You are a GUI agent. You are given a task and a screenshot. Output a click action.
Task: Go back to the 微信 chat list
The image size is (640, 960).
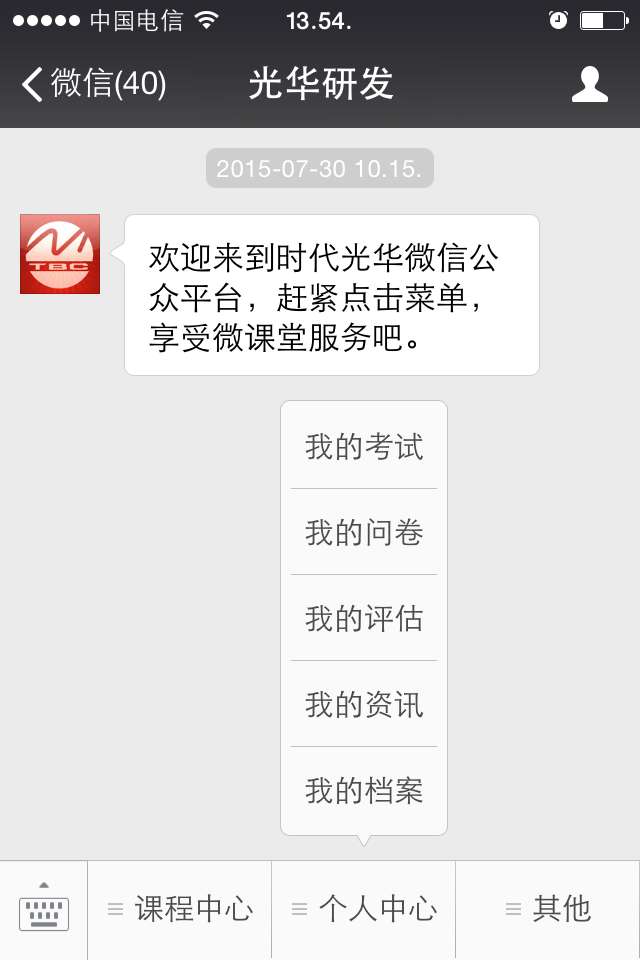coord(92,85)
